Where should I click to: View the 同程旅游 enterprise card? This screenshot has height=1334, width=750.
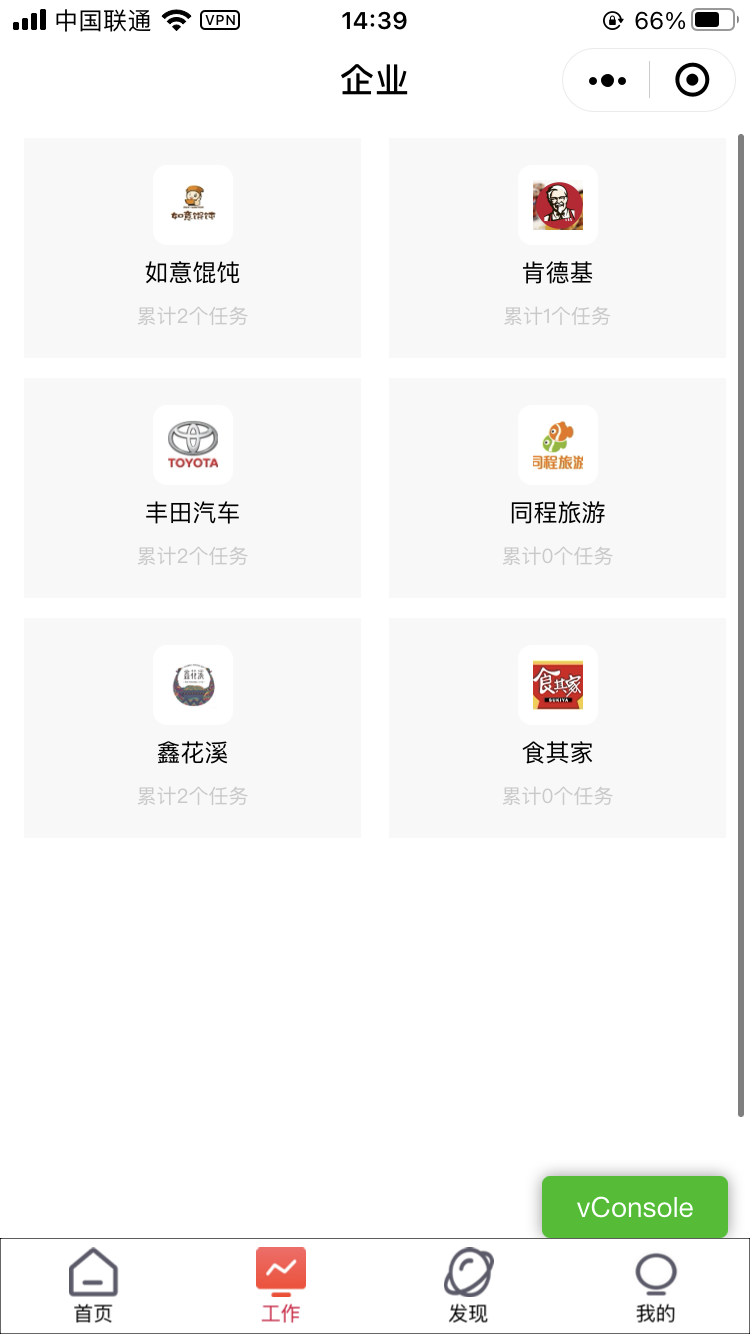pyautogui.click(x=557, y=488)
